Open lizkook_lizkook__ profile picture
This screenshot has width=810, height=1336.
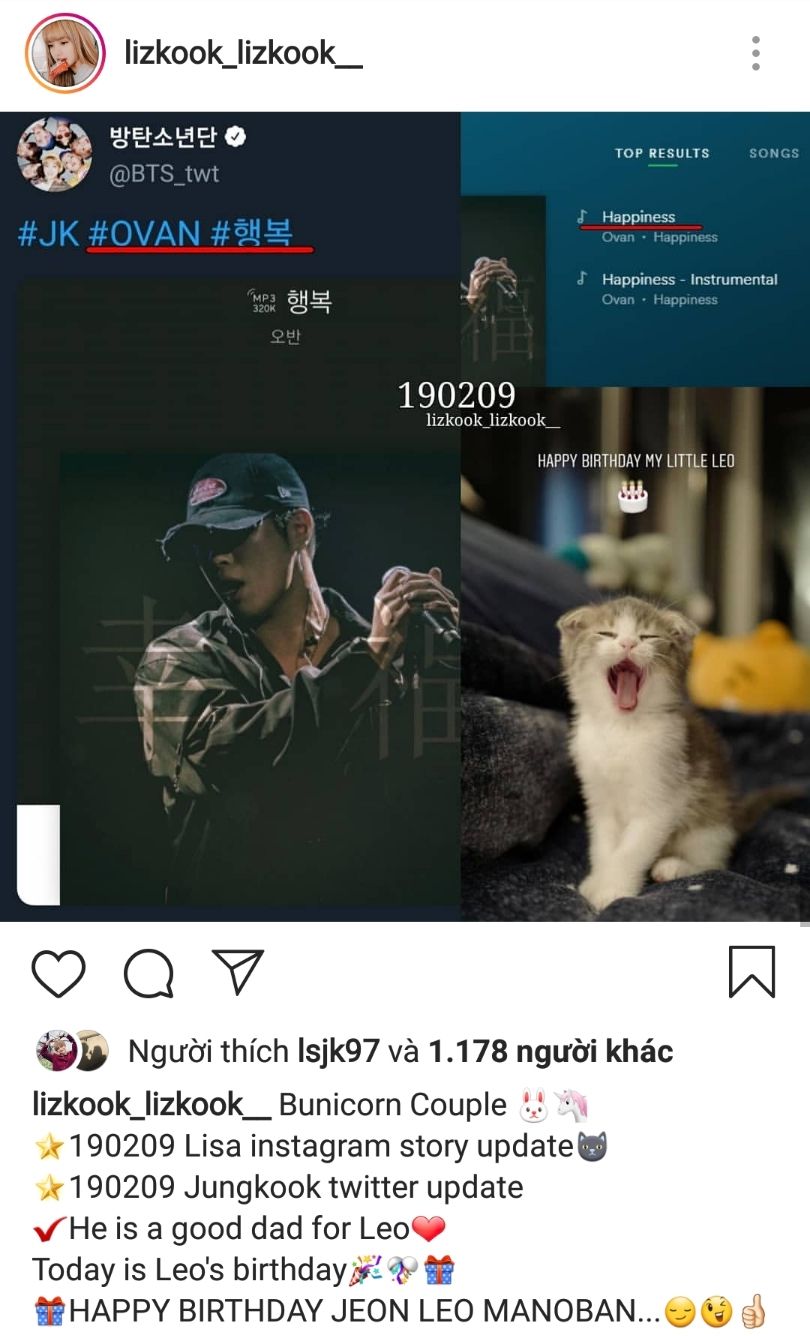coord(65,54)
